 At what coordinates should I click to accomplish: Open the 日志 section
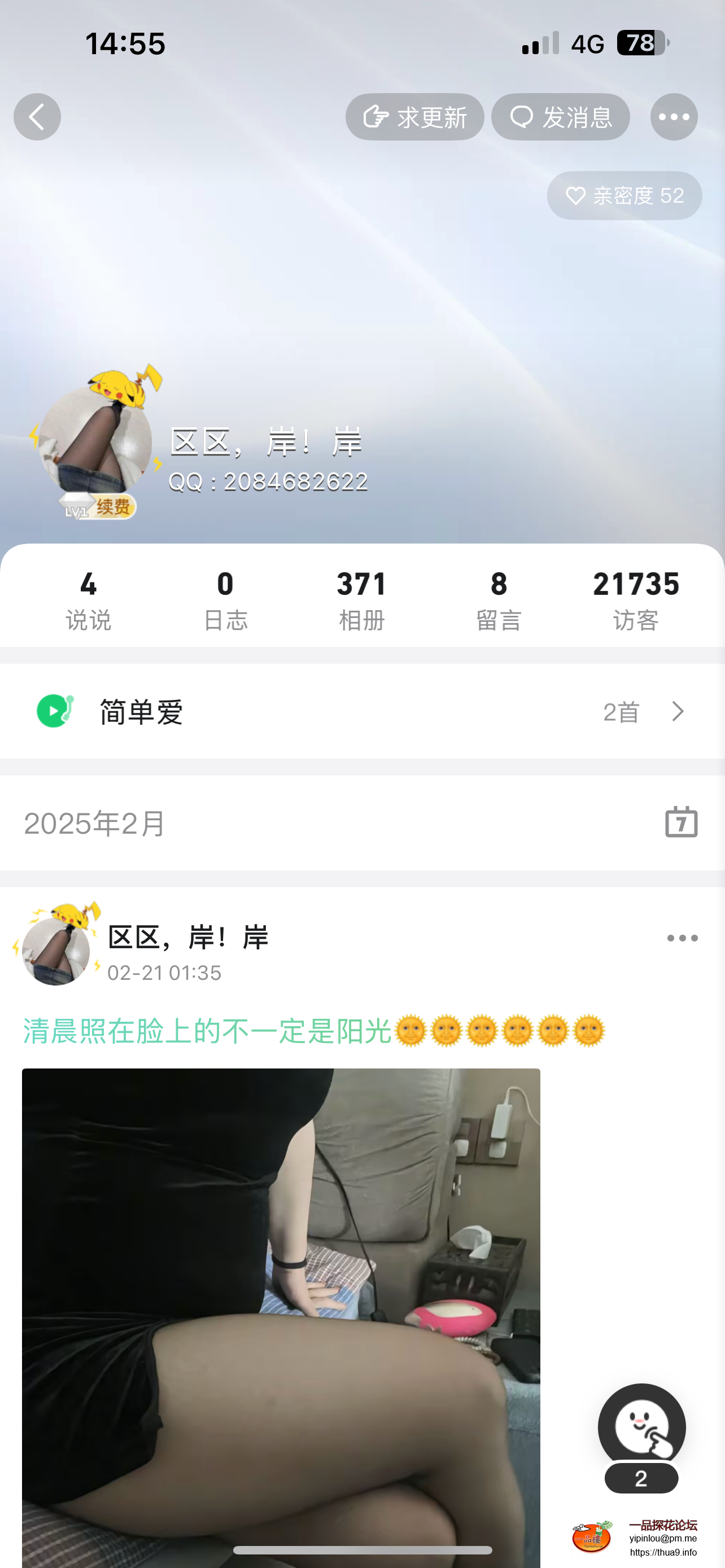[x=225, y=599]
